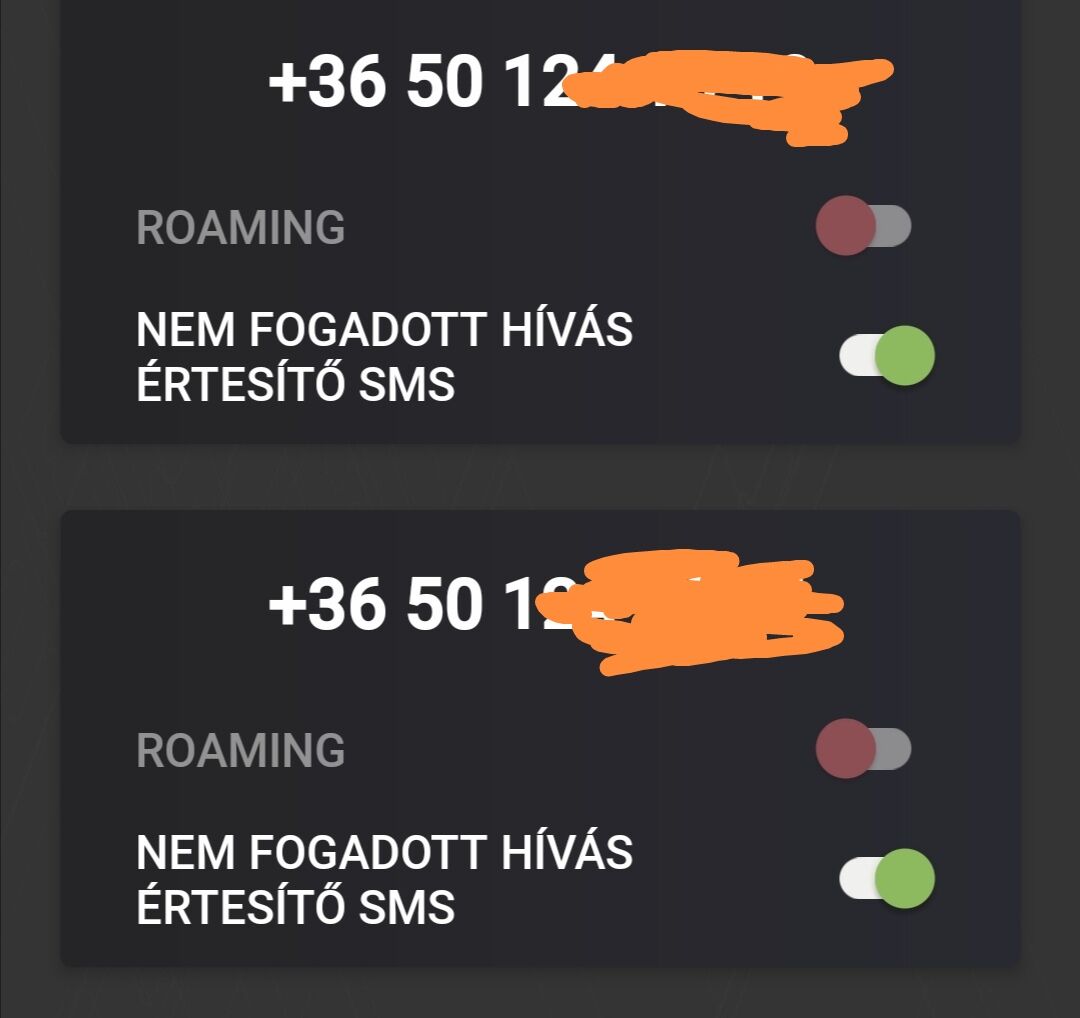
Task: Turn off missed call SMS for second number
Action: click(x=887, y=879)
